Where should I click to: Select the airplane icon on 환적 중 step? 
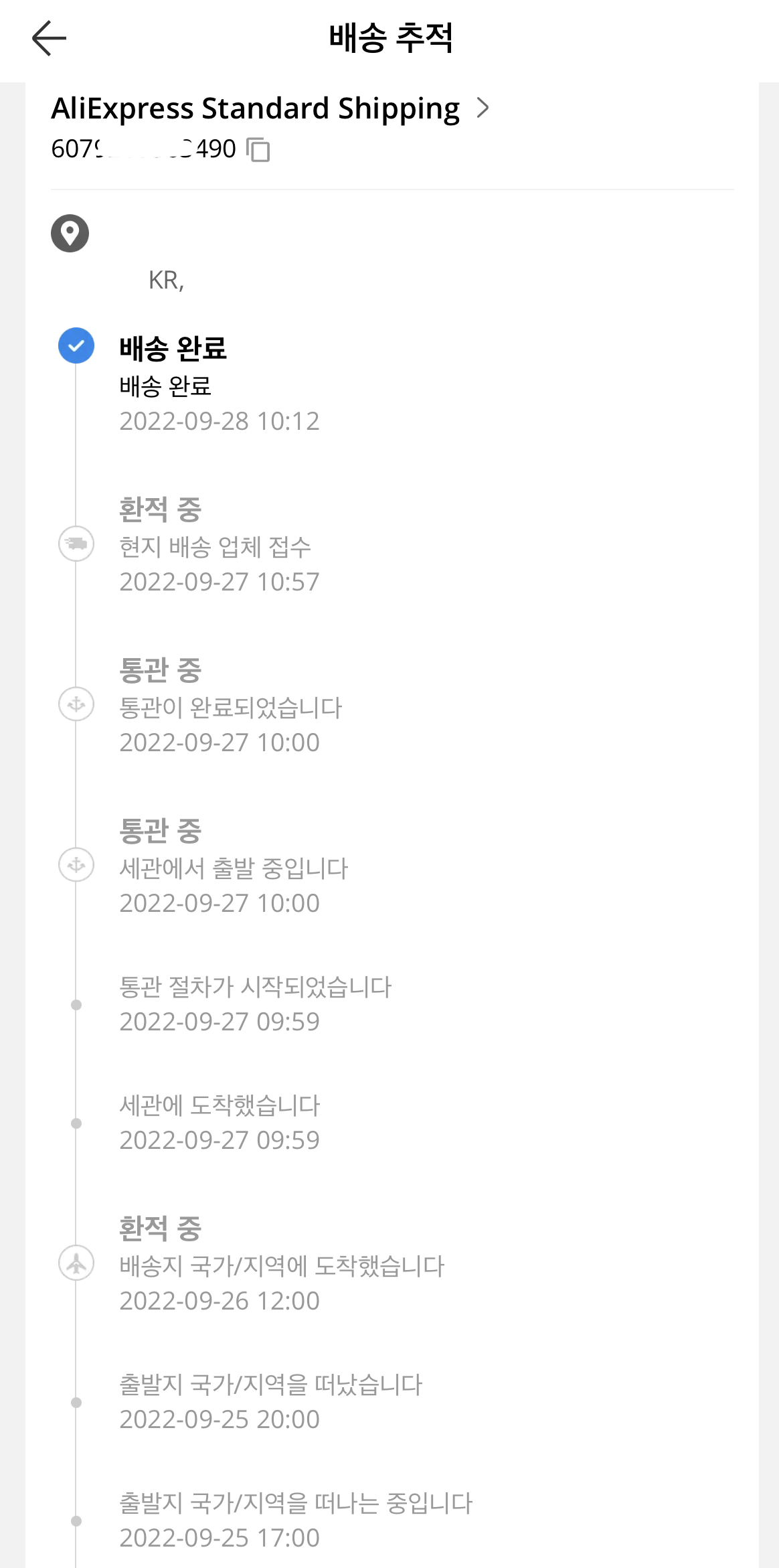[x=76, y=1263]
